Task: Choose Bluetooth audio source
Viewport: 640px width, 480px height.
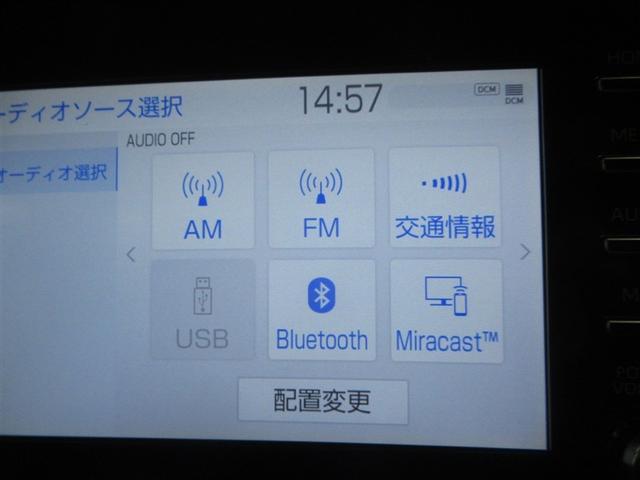Action: click(321, 310)
